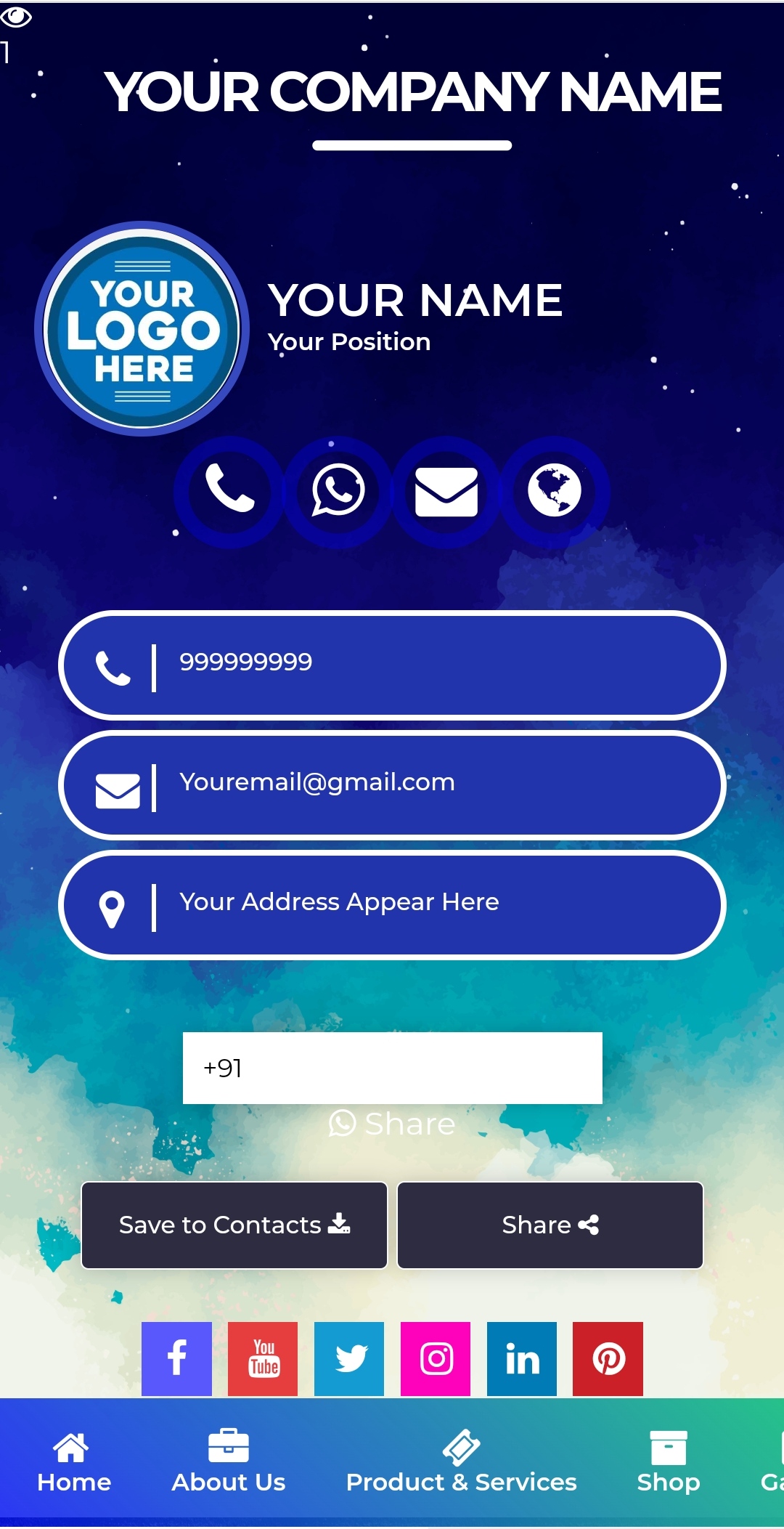Switch to the About Us tab
Image resolution: width=784 pixels, height=1529 pixels.
click(229, 1461)
